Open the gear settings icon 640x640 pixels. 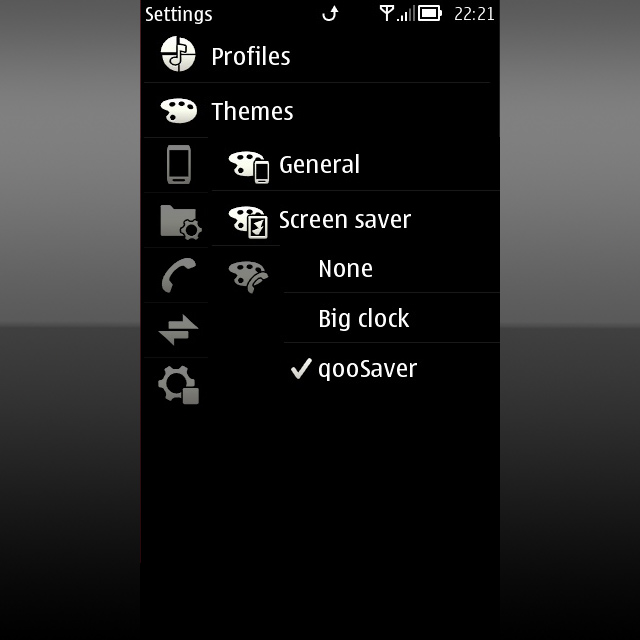coord(178,385)
